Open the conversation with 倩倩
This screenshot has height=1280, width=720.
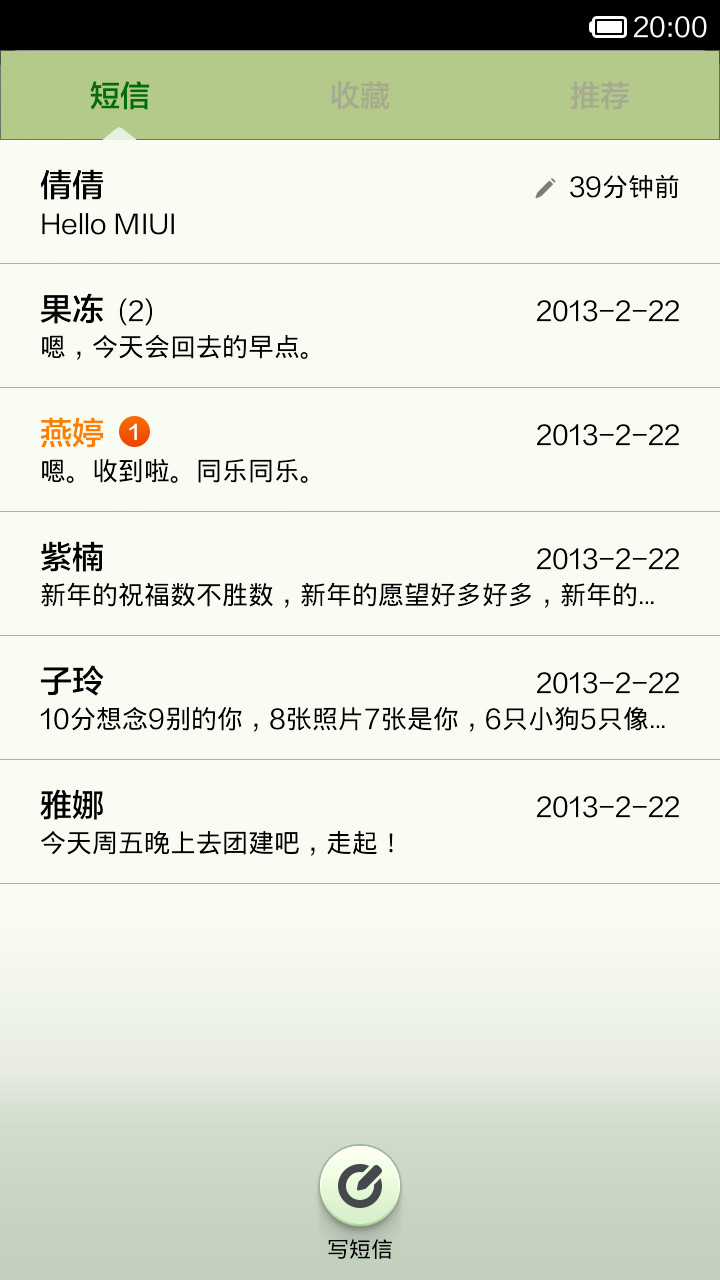[x=360, y=202]
